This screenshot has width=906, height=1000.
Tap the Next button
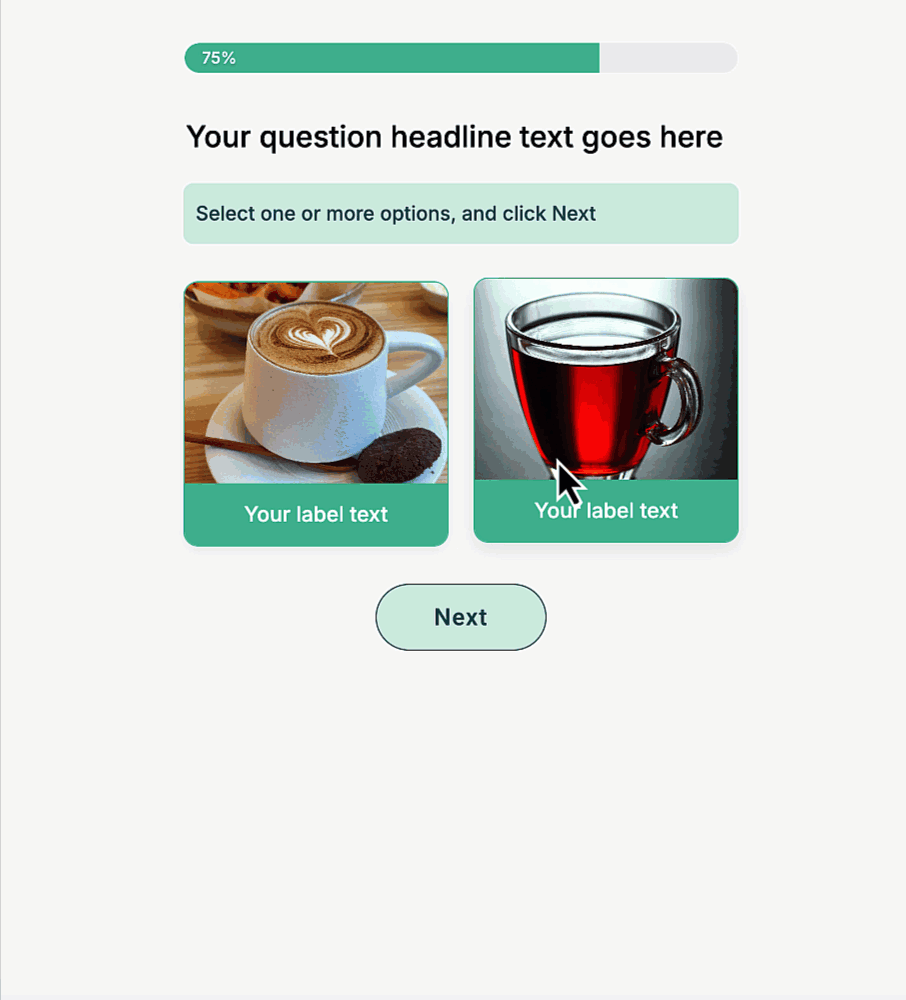coord(461,617)
